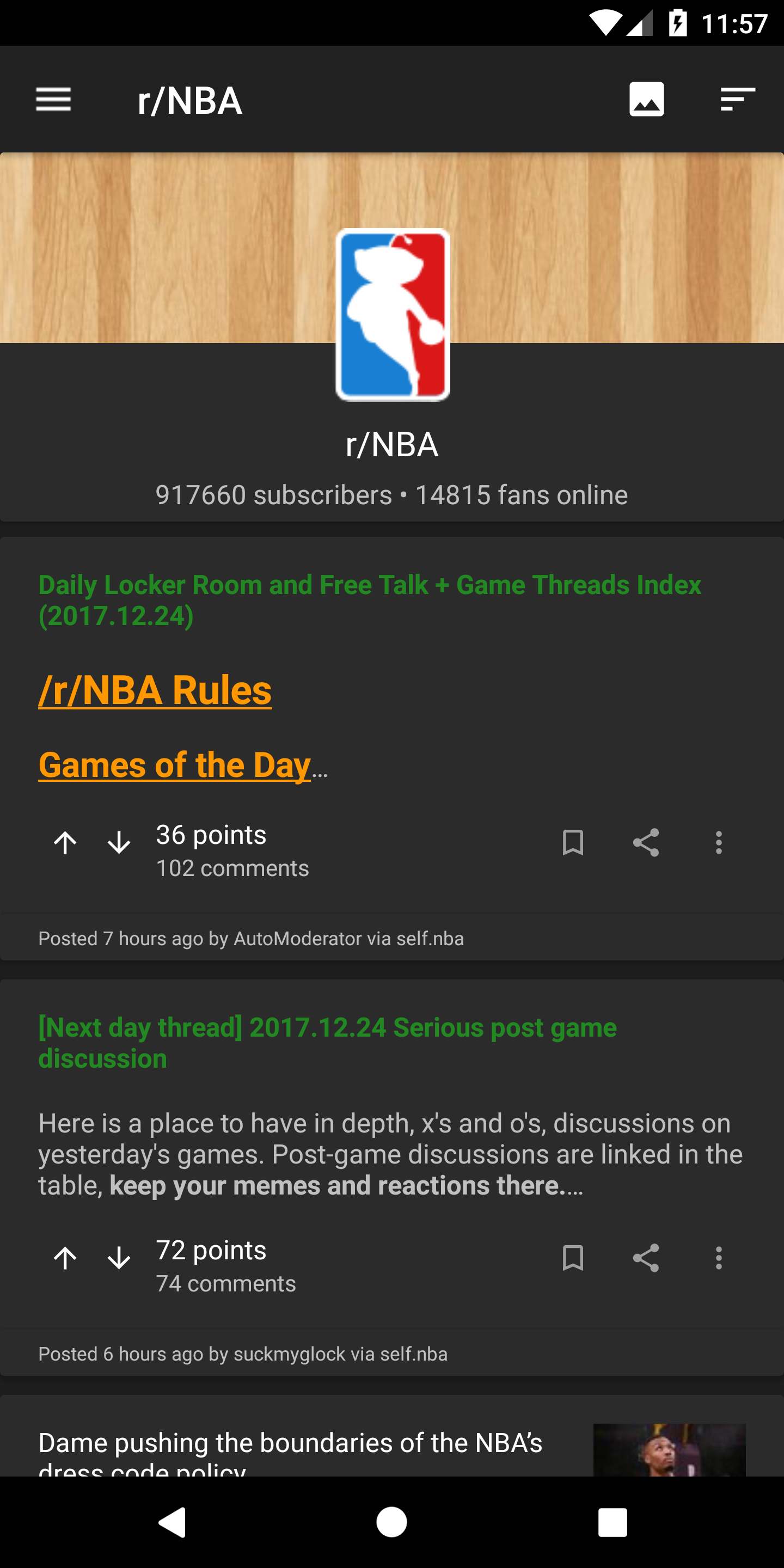784x1568 pixels.
Task: Downvote the Next day thread post
Action: 119,1258
